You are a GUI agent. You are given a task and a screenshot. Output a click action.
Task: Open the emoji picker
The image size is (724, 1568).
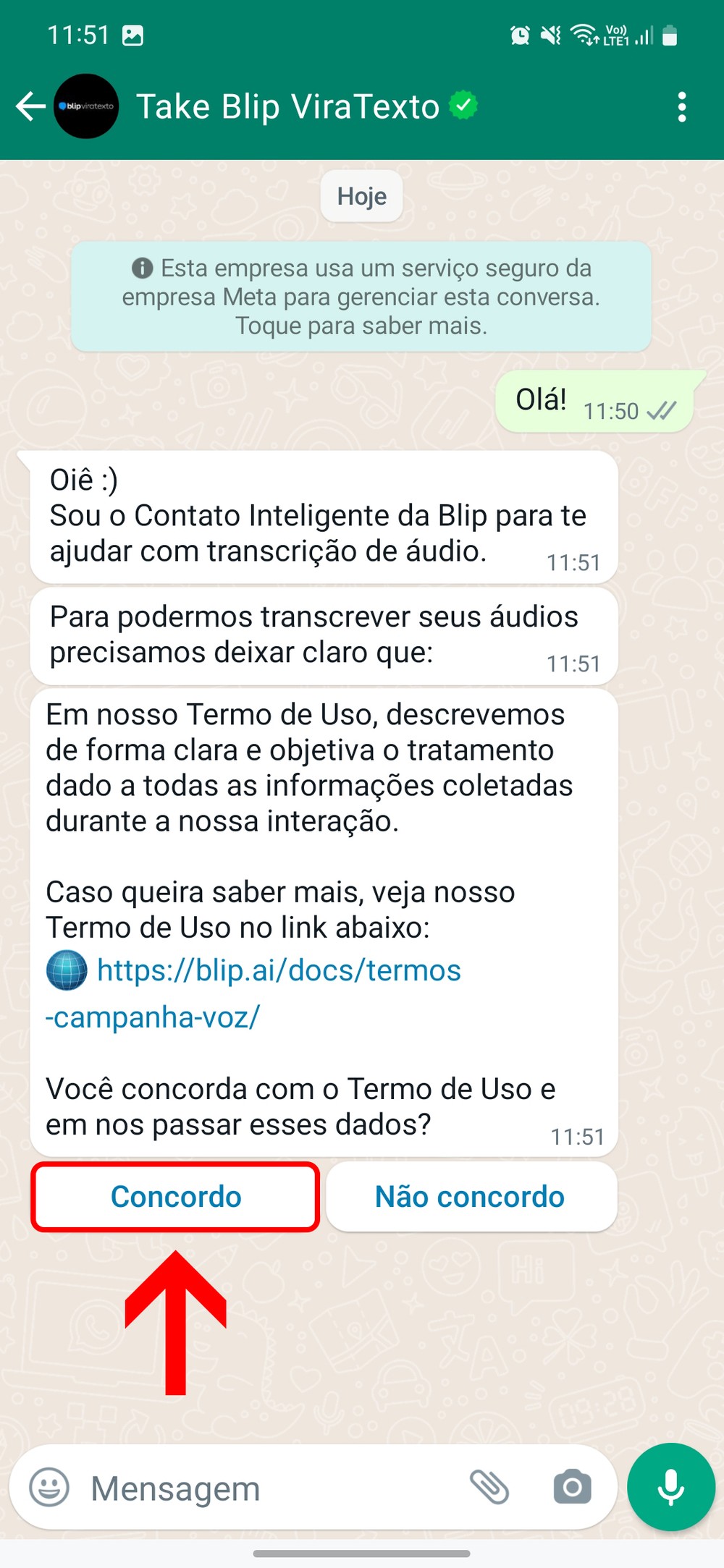point(49,1488)
